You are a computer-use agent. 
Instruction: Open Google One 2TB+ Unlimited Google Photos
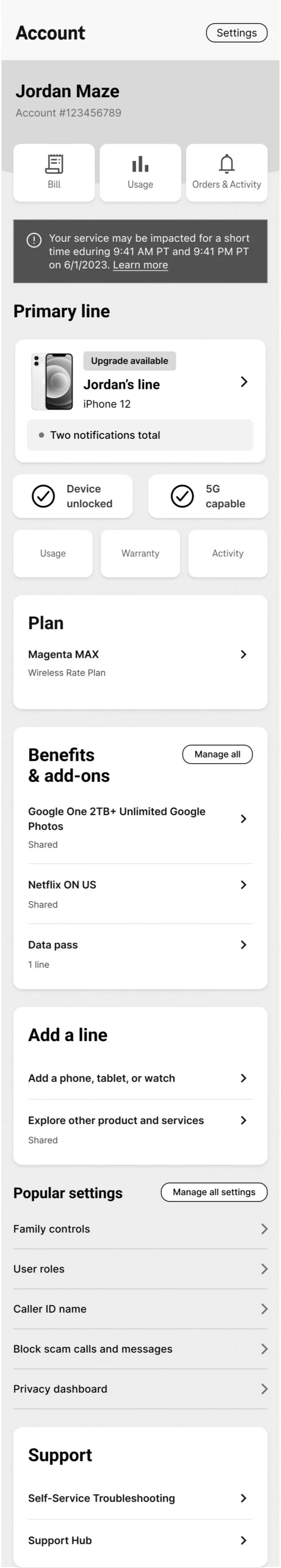[x=140, y=827]
